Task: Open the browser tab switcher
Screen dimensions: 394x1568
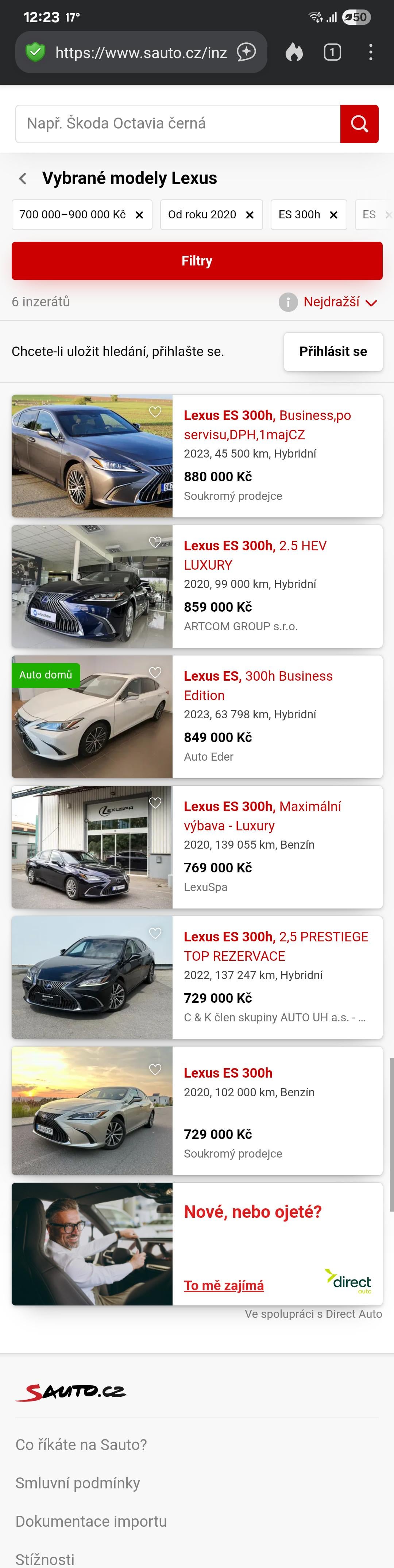Action: point(332,52)
